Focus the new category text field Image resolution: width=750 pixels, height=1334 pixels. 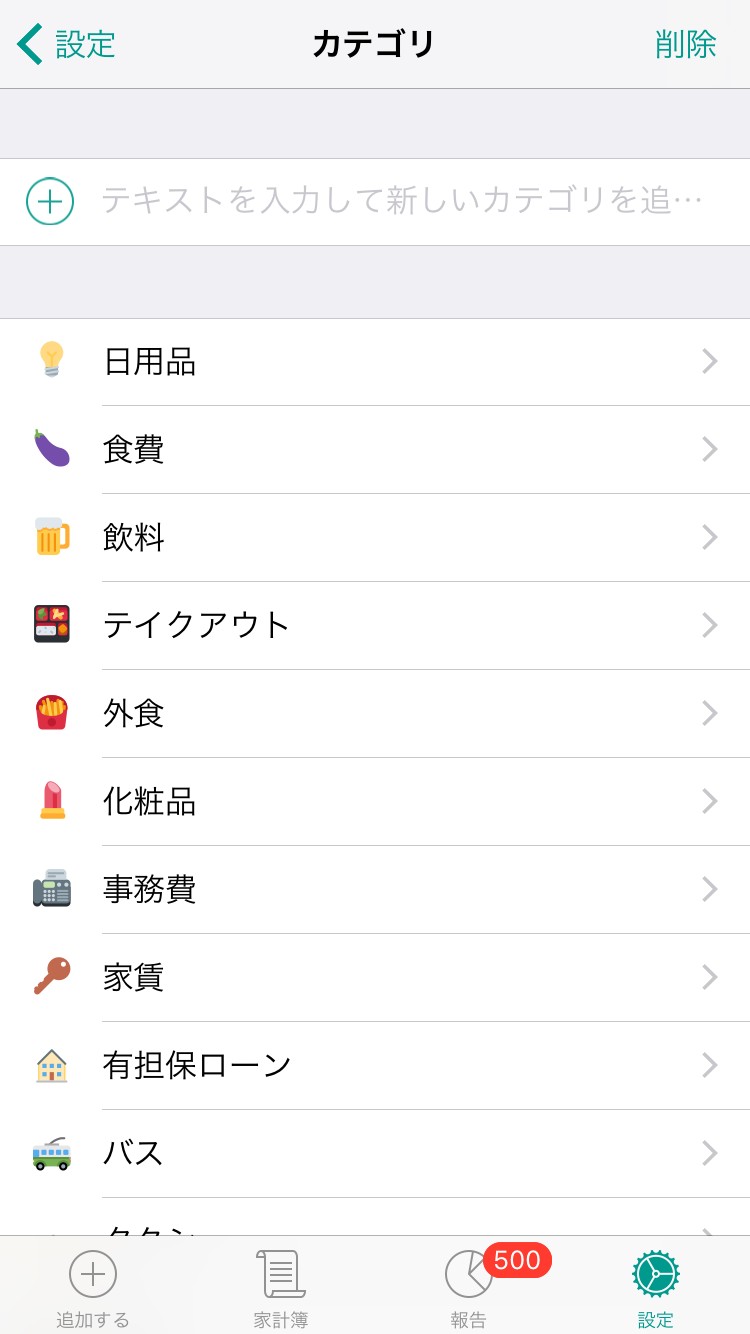[x=400, y=201]
